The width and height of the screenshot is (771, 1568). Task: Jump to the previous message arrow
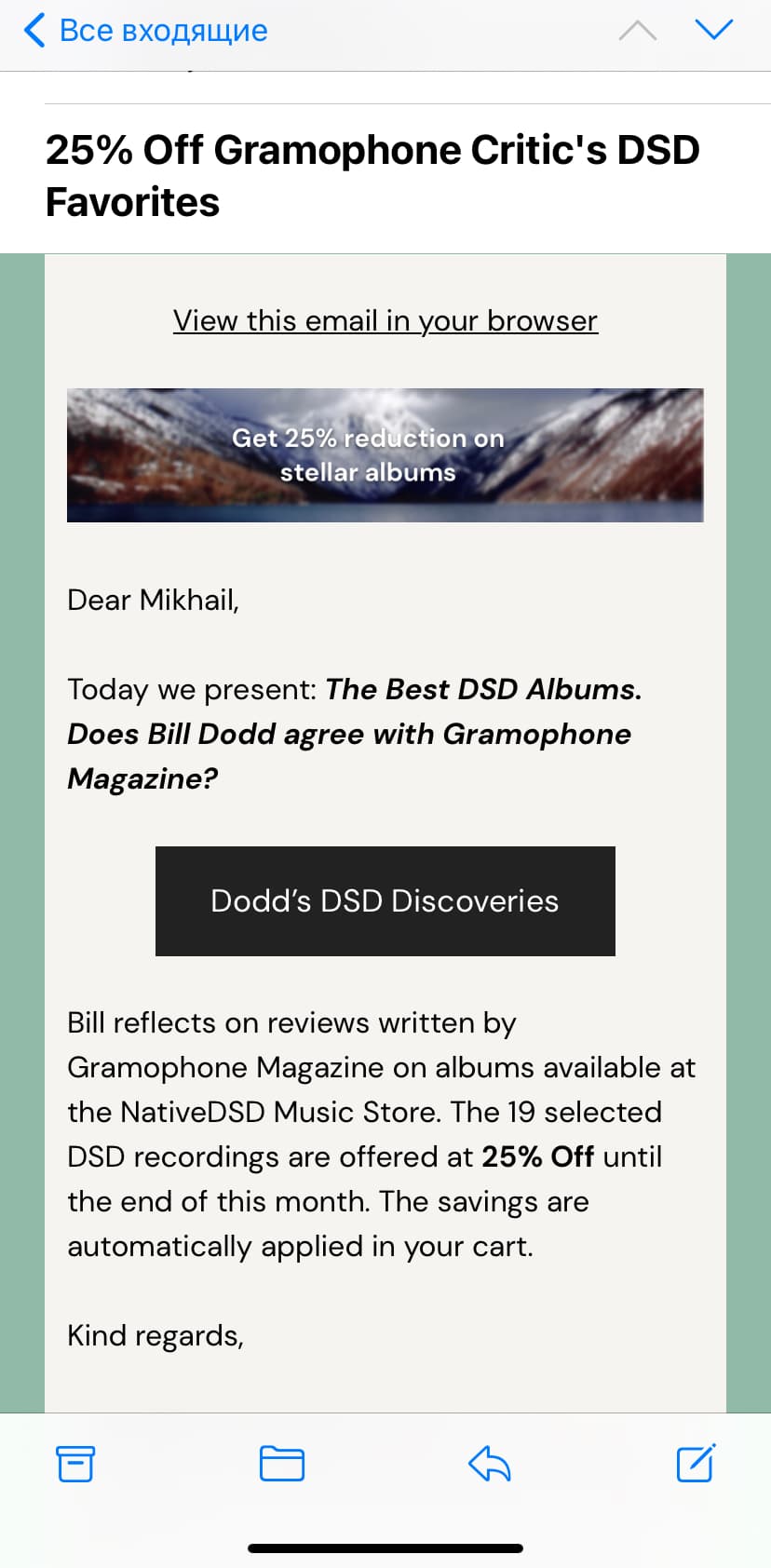point(638,31)
